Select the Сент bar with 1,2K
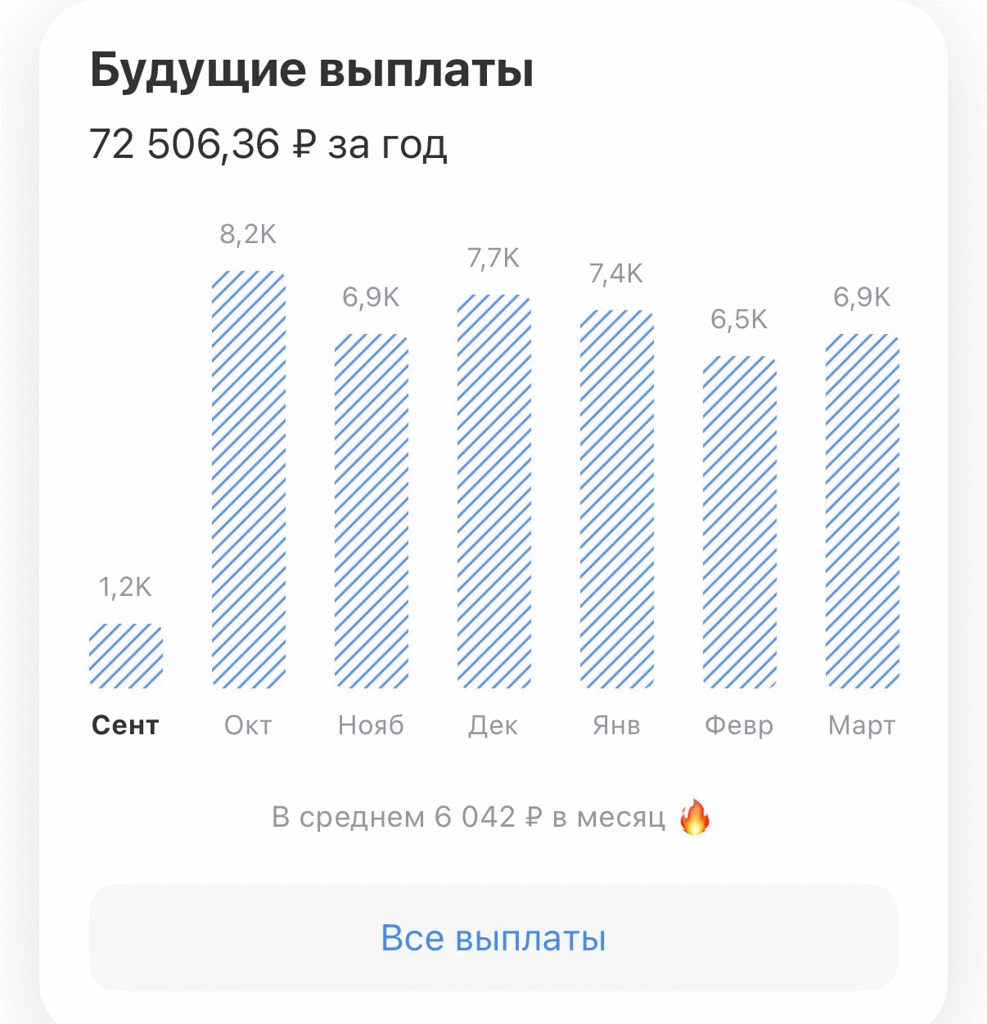 tap(126, 656)
